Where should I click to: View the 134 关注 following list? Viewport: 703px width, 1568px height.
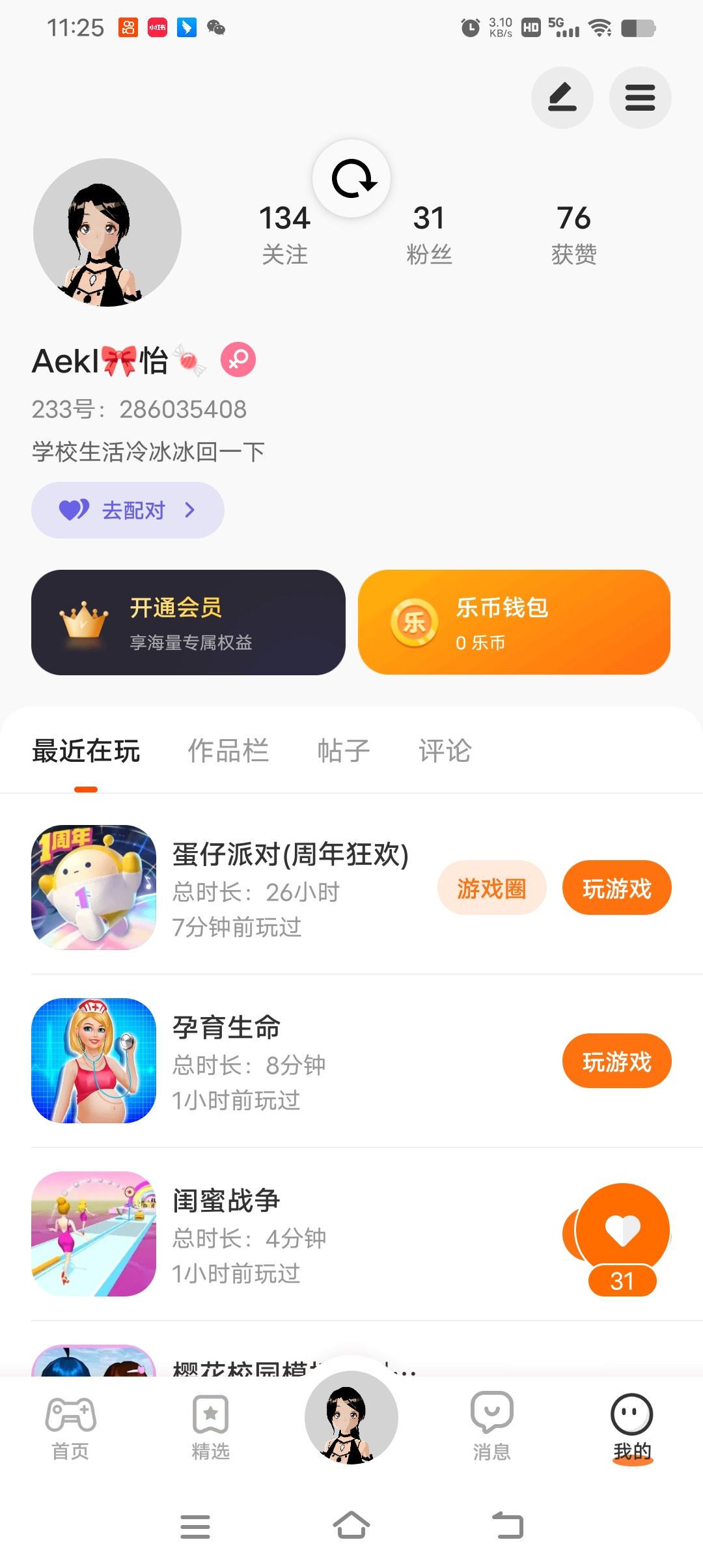pos(284,233)
